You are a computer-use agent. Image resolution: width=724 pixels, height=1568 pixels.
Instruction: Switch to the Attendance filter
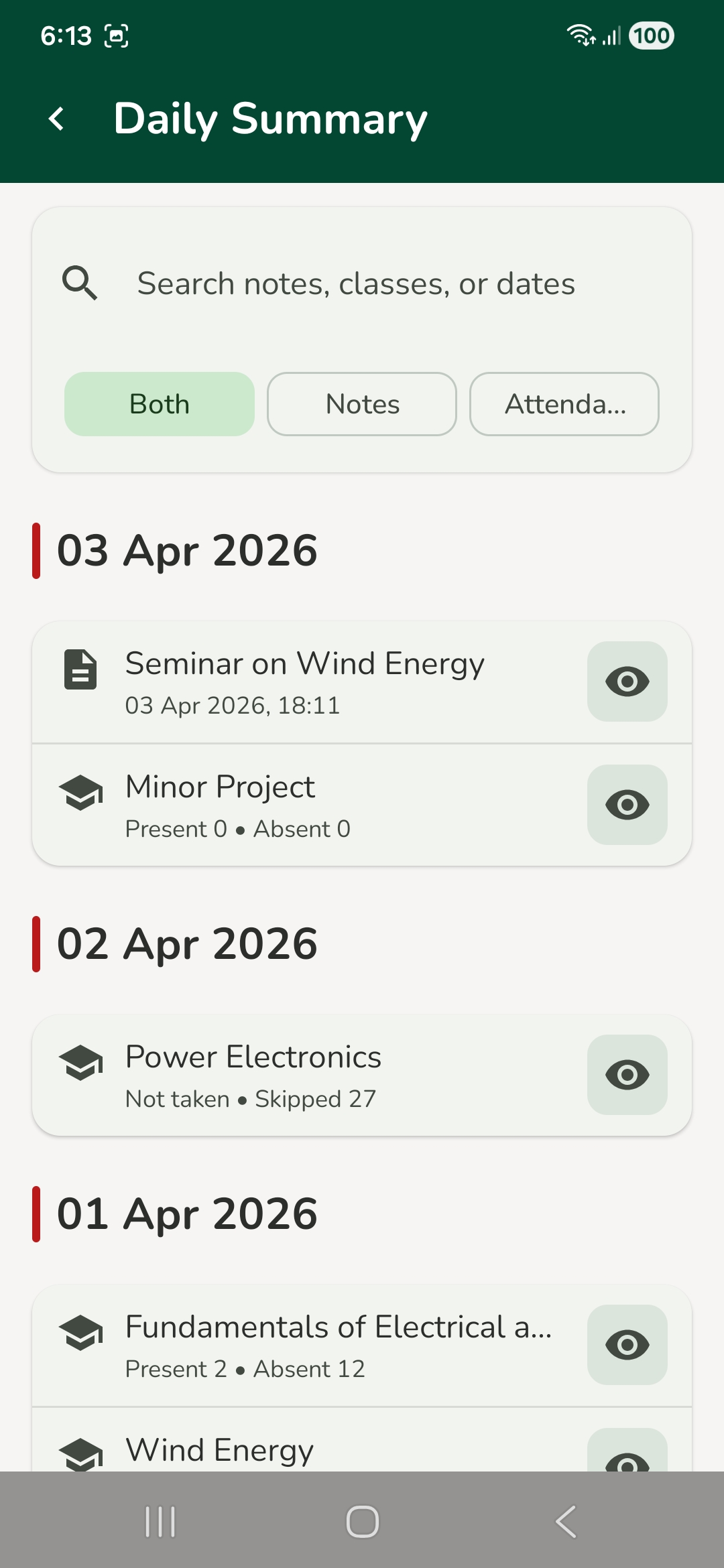(564, 404)
